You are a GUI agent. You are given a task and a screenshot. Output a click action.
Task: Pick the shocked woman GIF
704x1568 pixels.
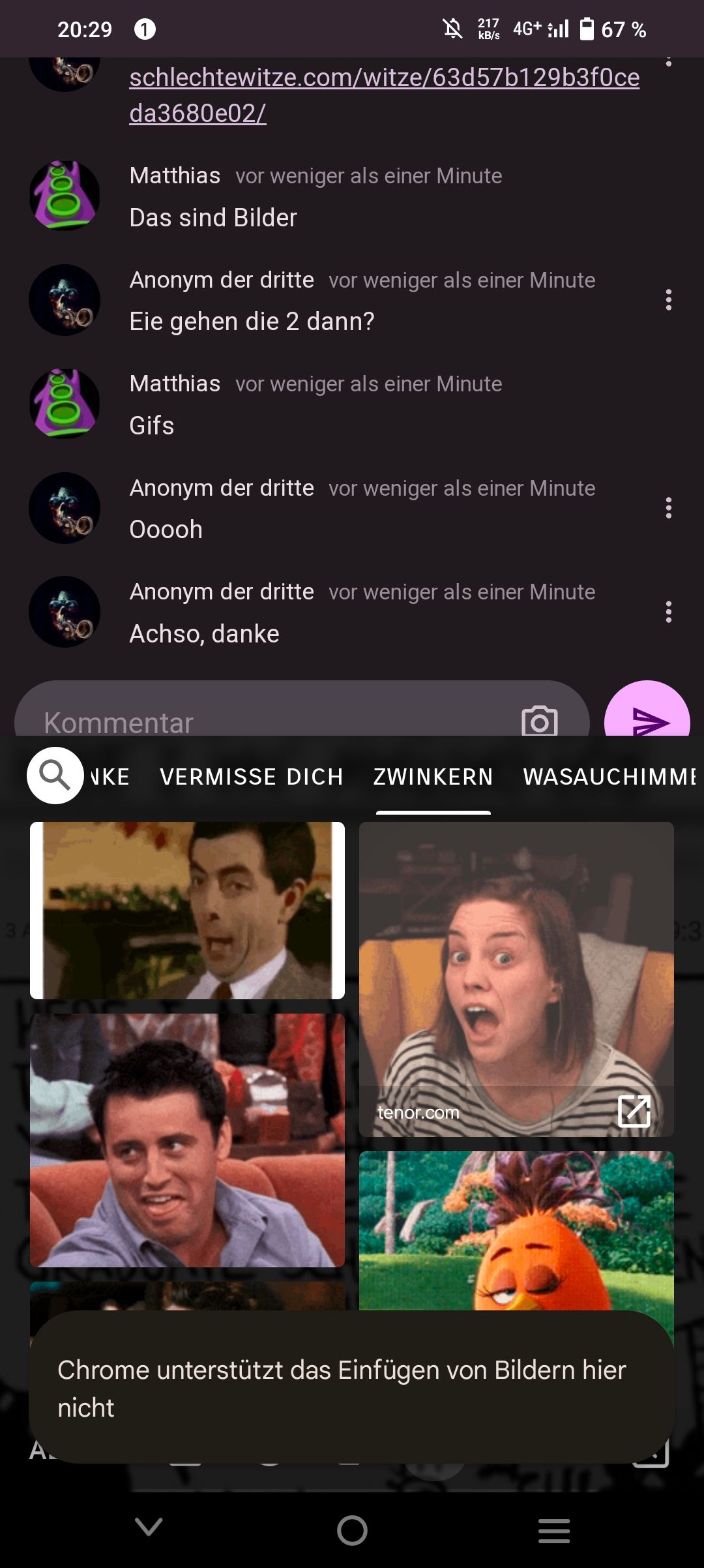516,965
